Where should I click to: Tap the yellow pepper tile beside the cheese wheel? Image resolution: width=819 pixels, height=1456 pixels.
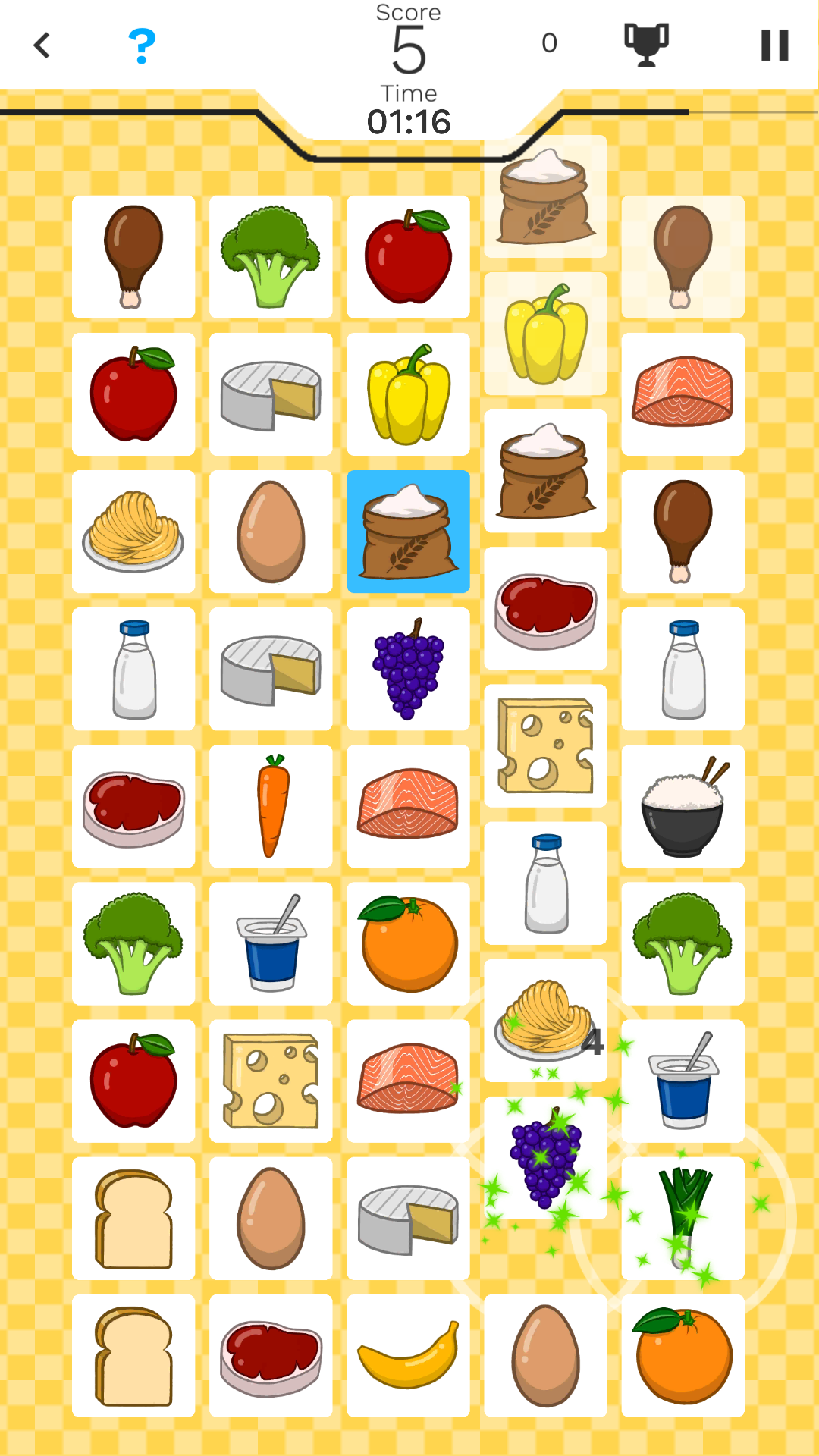[x=408, y=394]
